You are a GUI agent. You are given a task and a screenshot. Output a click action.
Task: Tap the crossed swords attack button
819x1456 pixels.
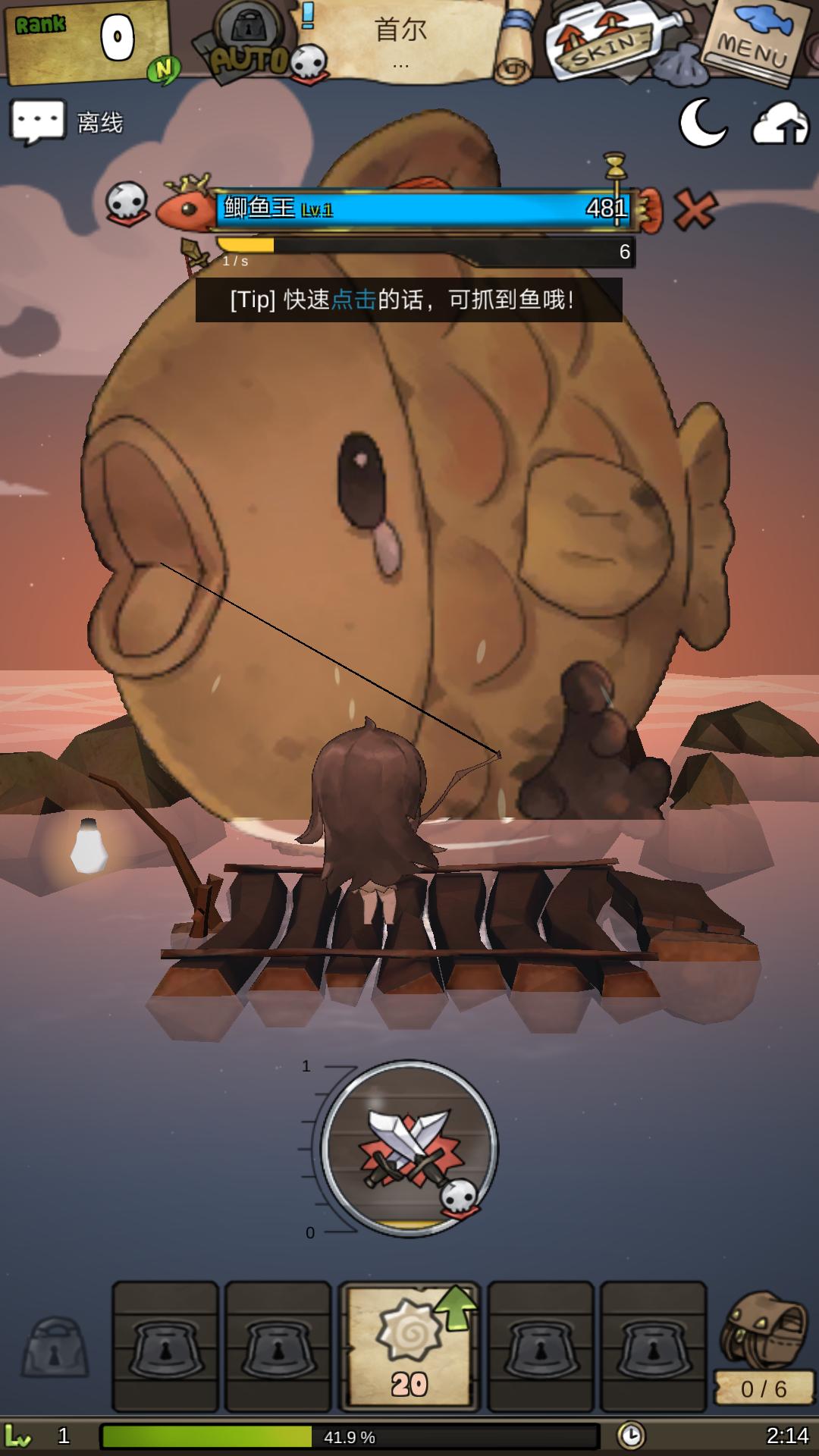point(409,1148)
